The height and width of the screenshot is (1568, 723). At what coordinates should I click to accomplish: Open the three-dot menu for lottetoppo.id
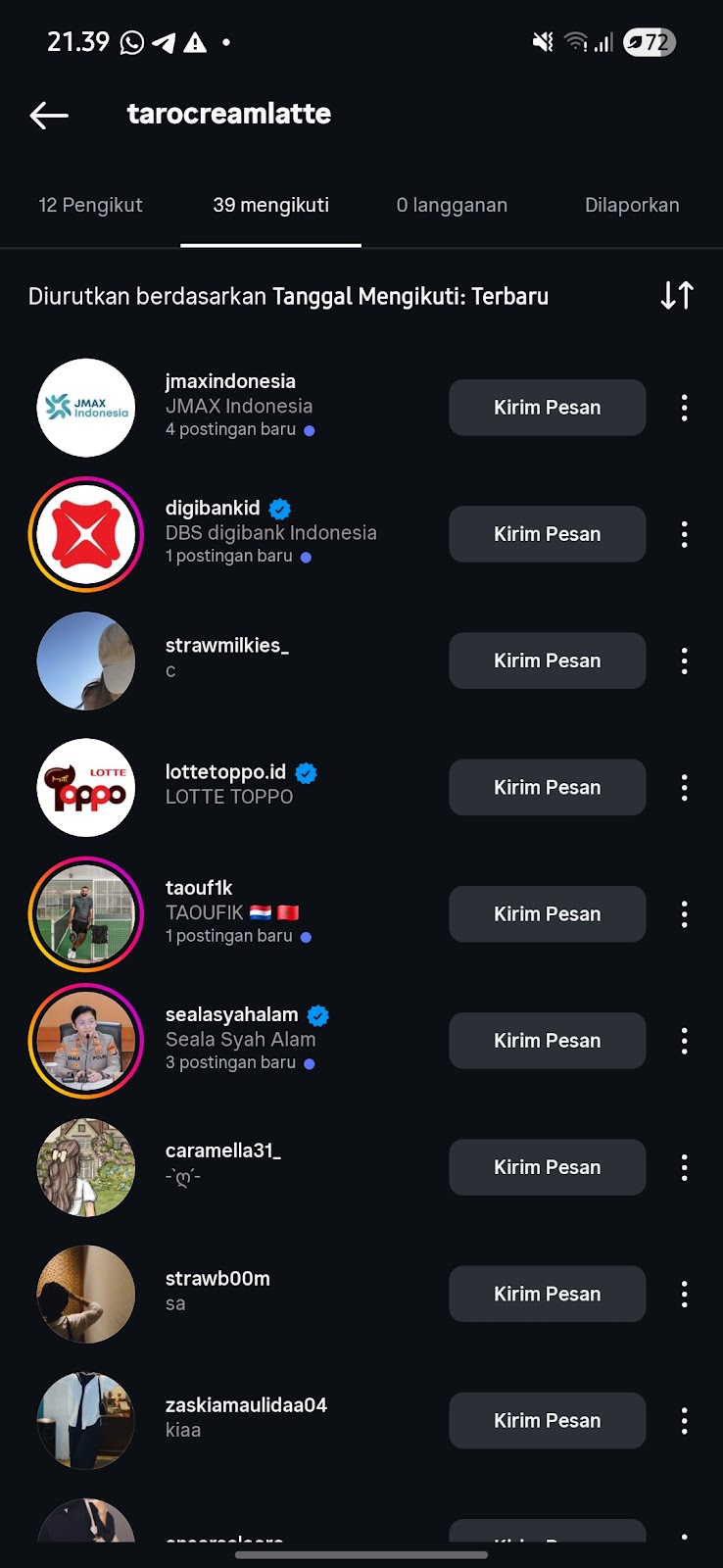[684, 788]
